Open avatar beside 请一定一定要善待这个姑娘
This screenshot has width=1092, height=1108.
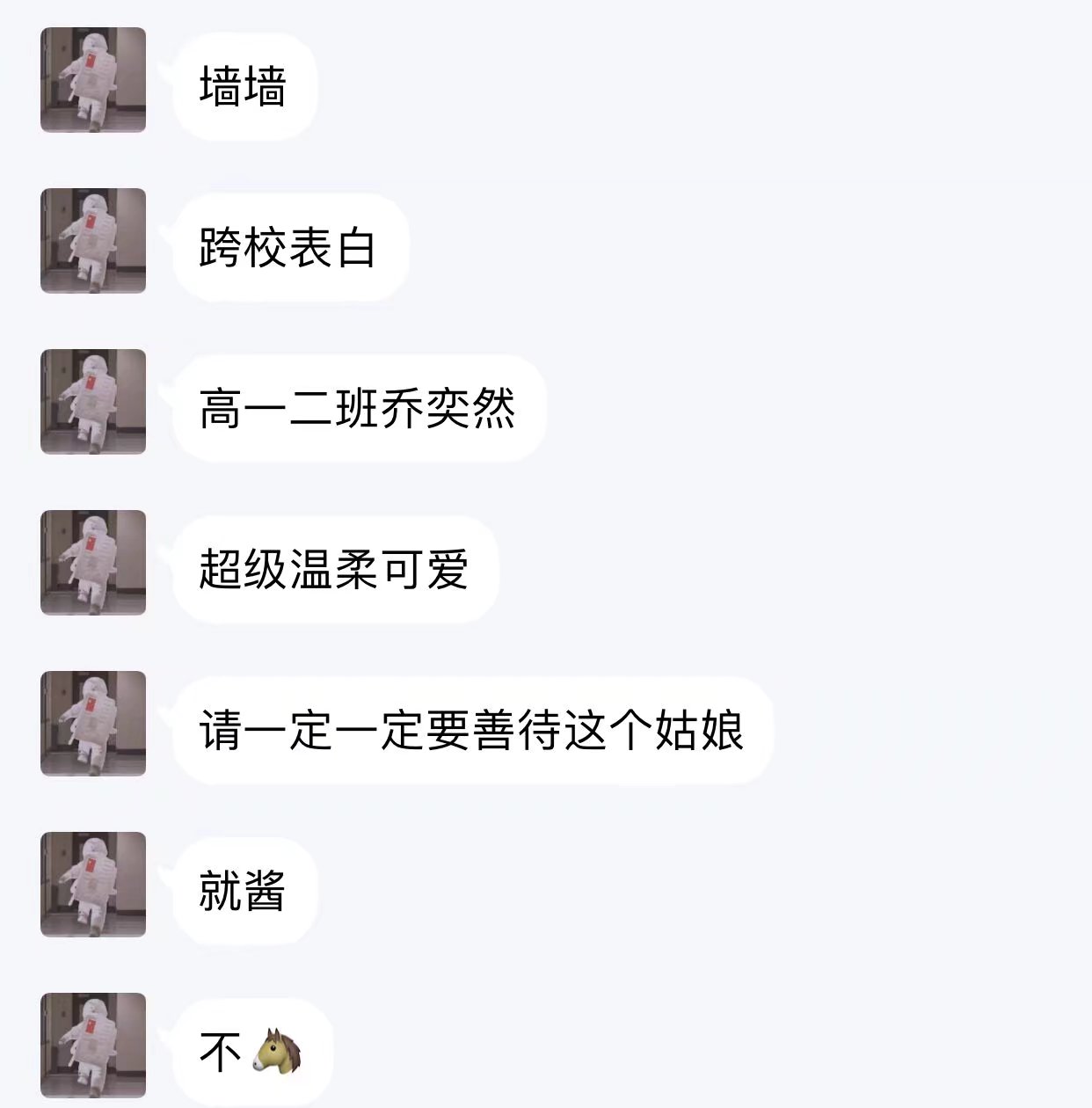tap(93, 724)
